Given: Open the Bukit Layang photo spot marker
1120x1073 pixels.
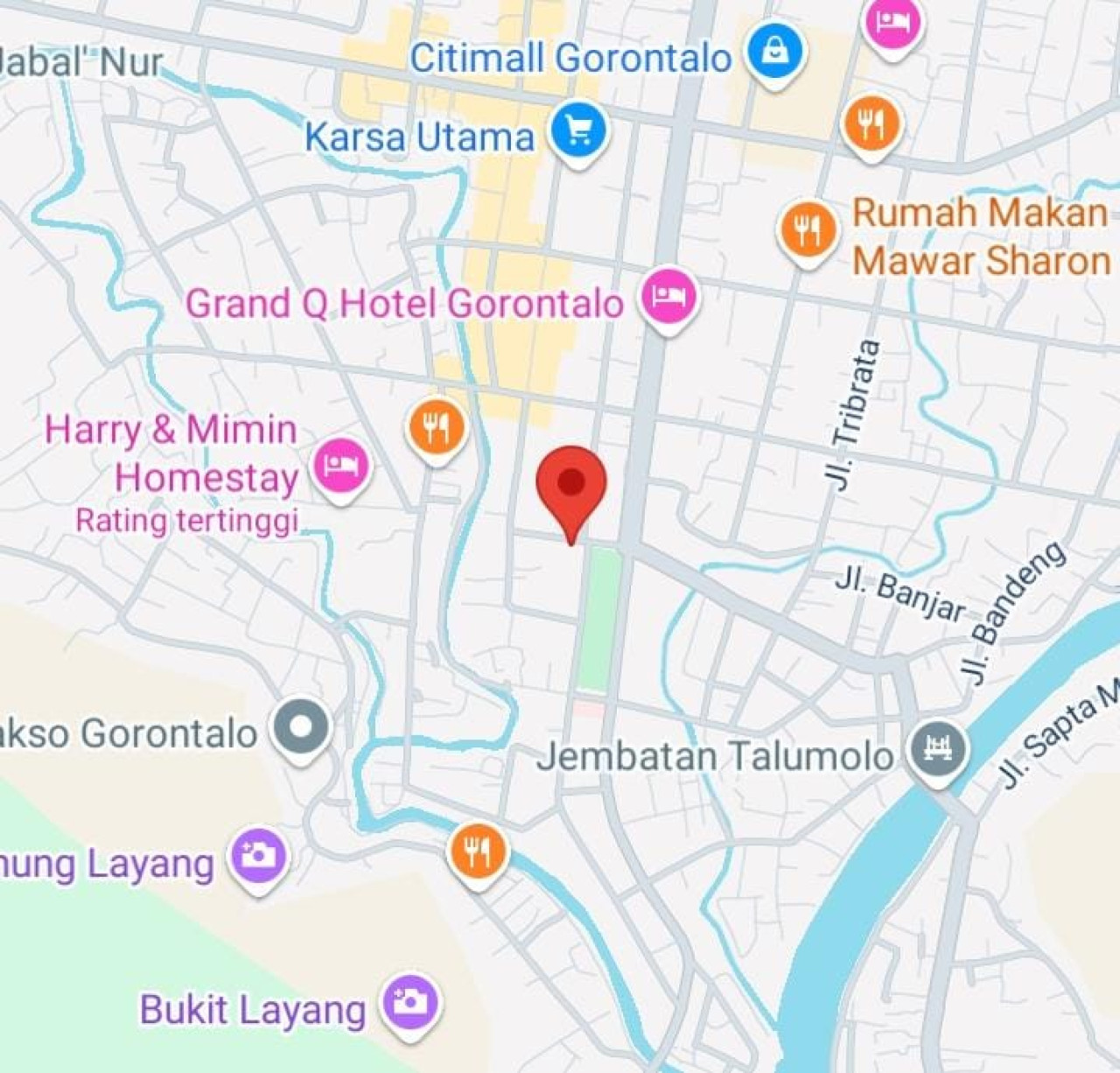Looking at the screenshot, I should click(x=409, y=1003).
